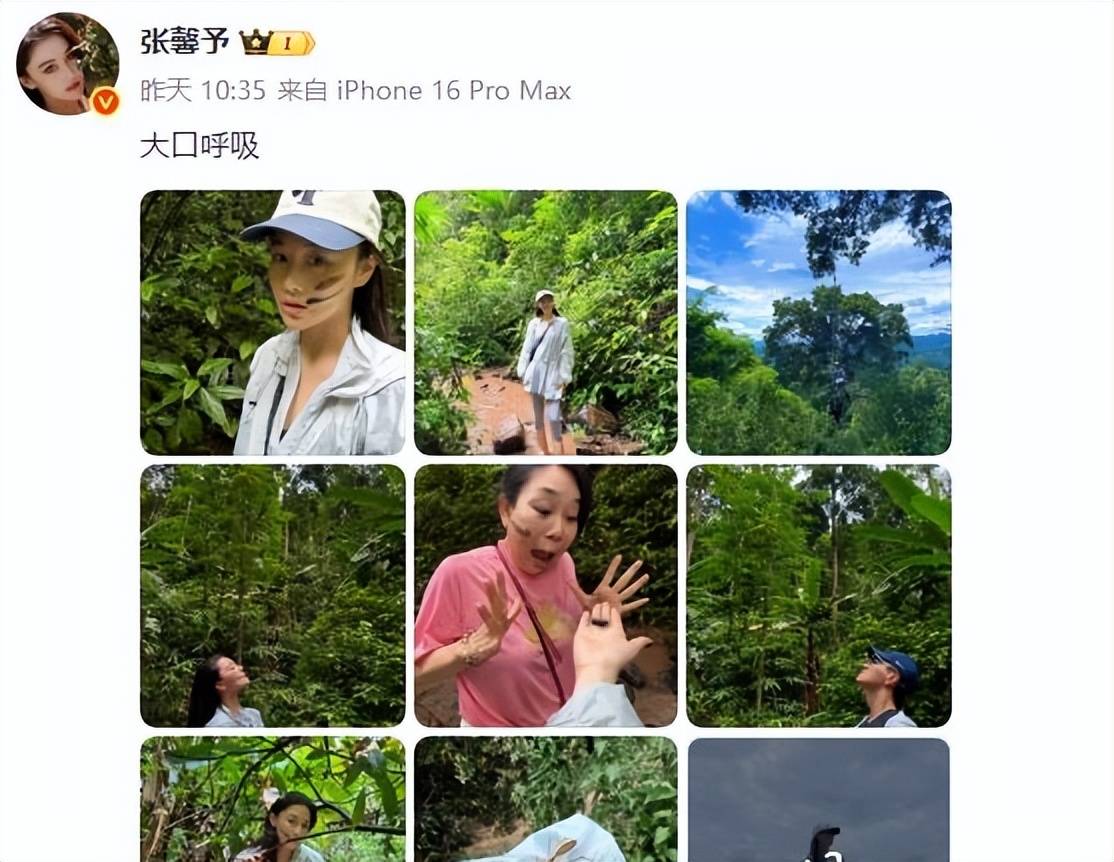View the photo of person on forest trail
The width and height of the screenshot is (1114, 862).
[545, 322]
